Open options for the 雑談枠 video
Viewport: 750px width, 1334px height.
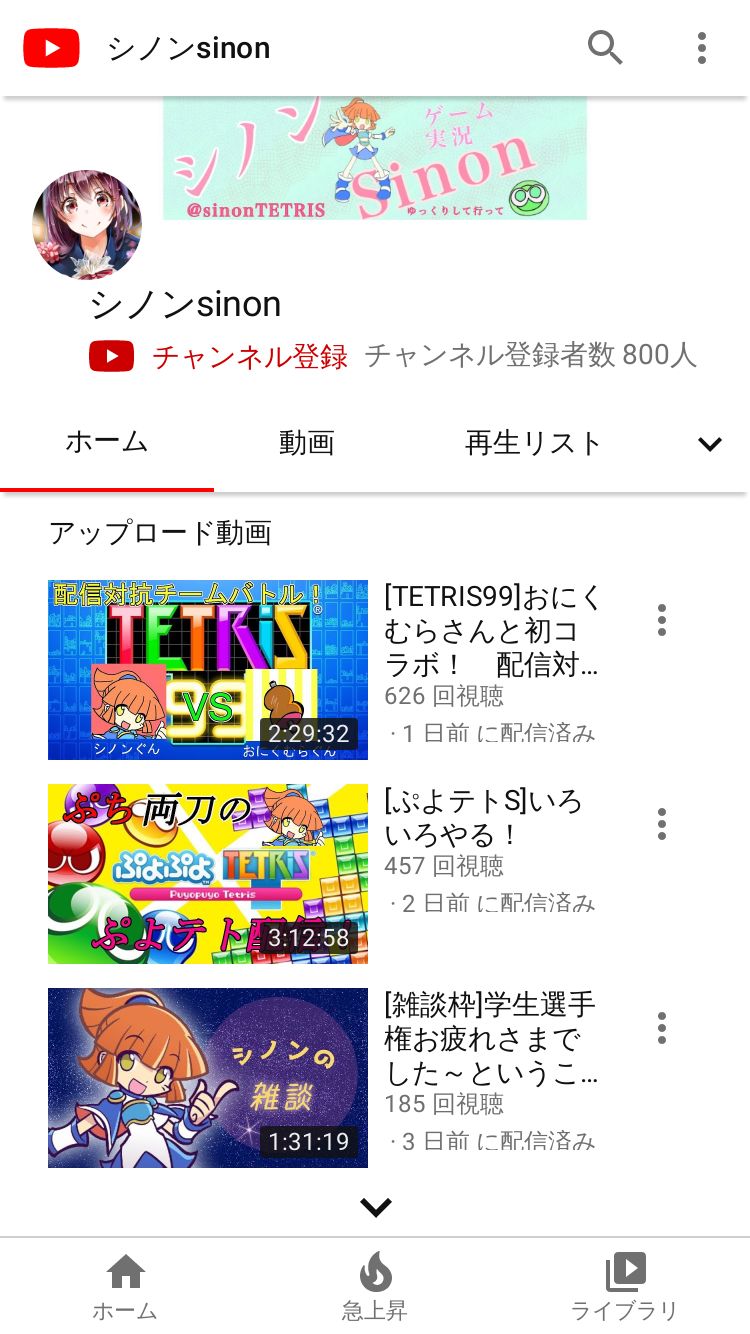(661, 1028)
